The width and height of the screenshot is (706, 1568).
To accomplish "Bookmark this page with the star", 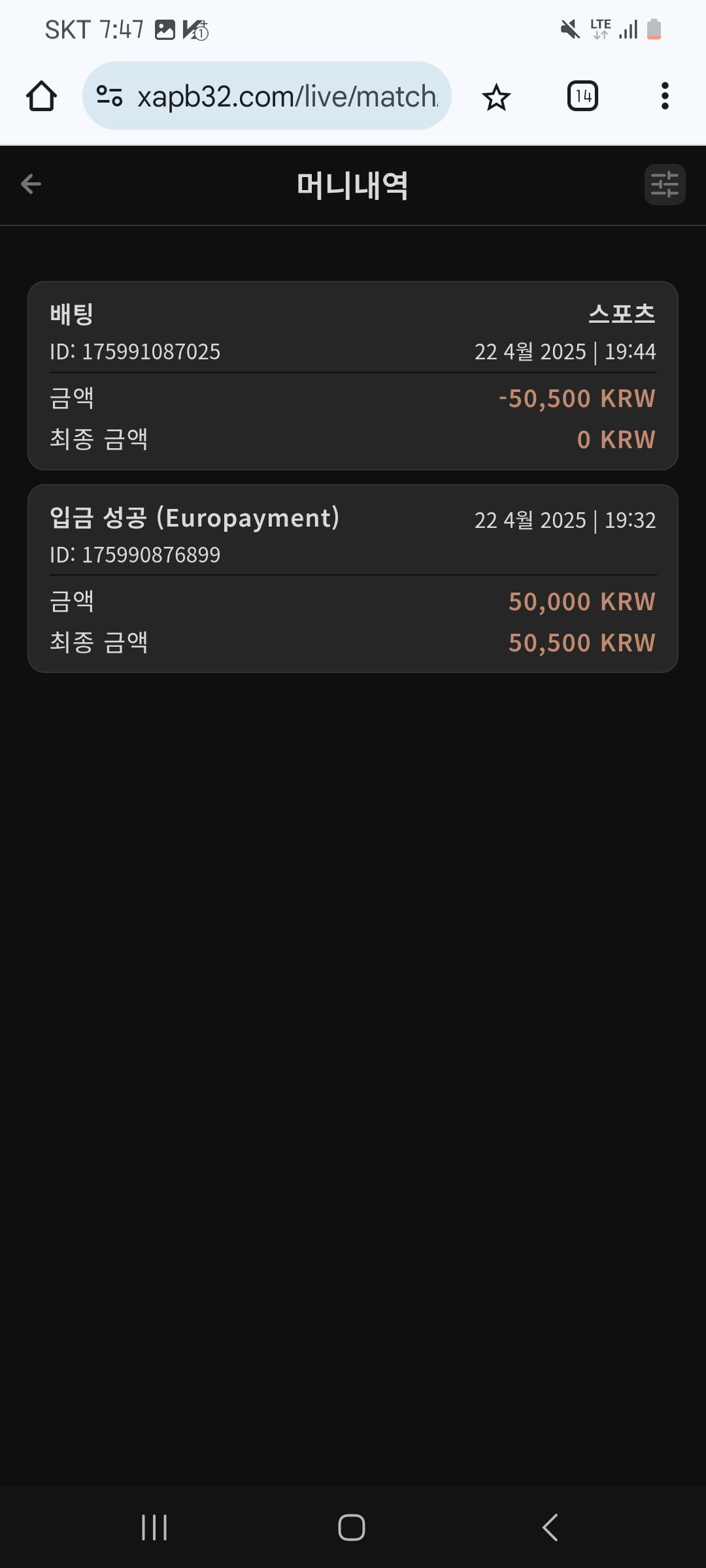I will pyautogui.click(x=496, y=97).
